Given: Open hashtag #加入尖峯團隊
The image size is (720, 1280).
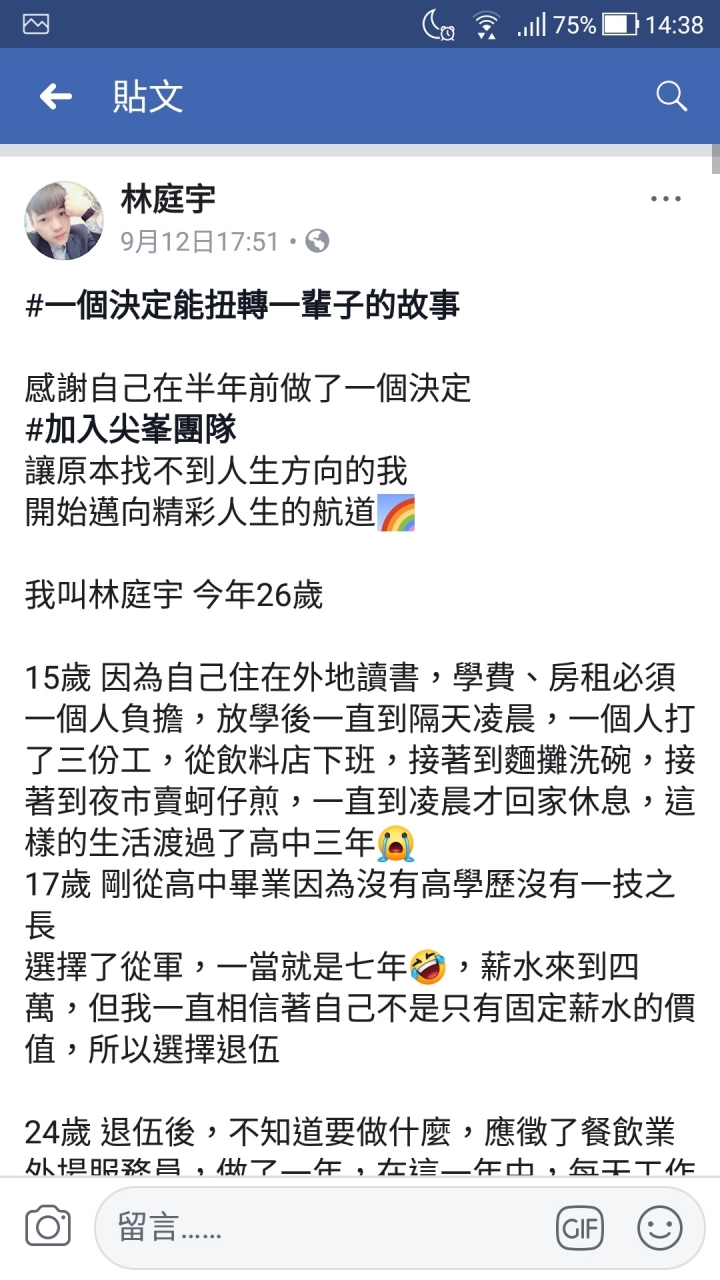Looking at the screenshot, I should tap(131, 429).
